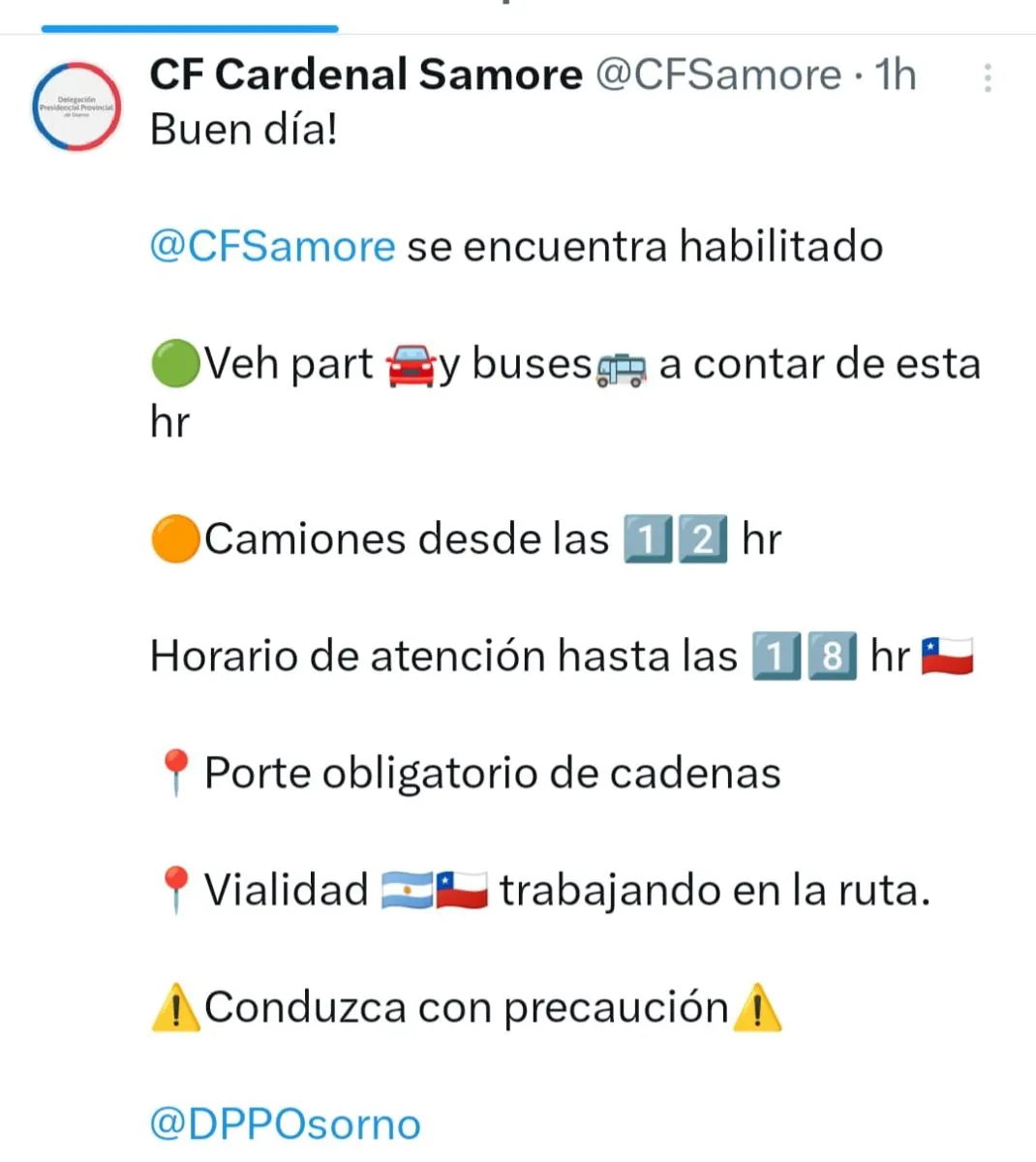Open the tweet's overflow menu
Viewport: 1036px width, 1162px height.
987,77
